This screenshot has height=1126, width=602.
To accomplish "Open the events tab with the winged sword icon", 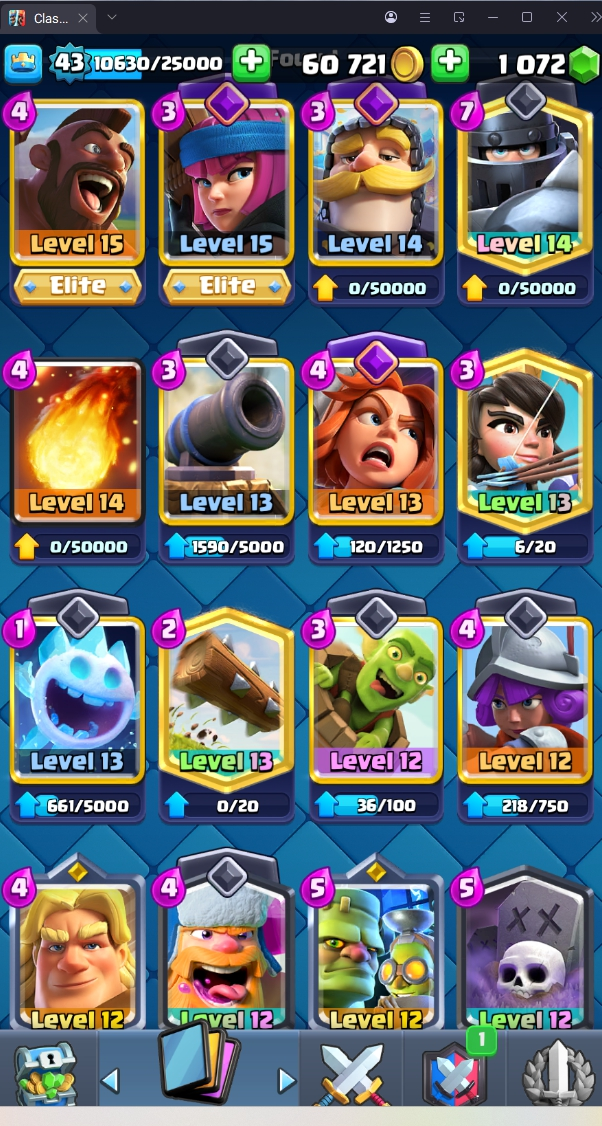I will click(x=557, y=1075).
